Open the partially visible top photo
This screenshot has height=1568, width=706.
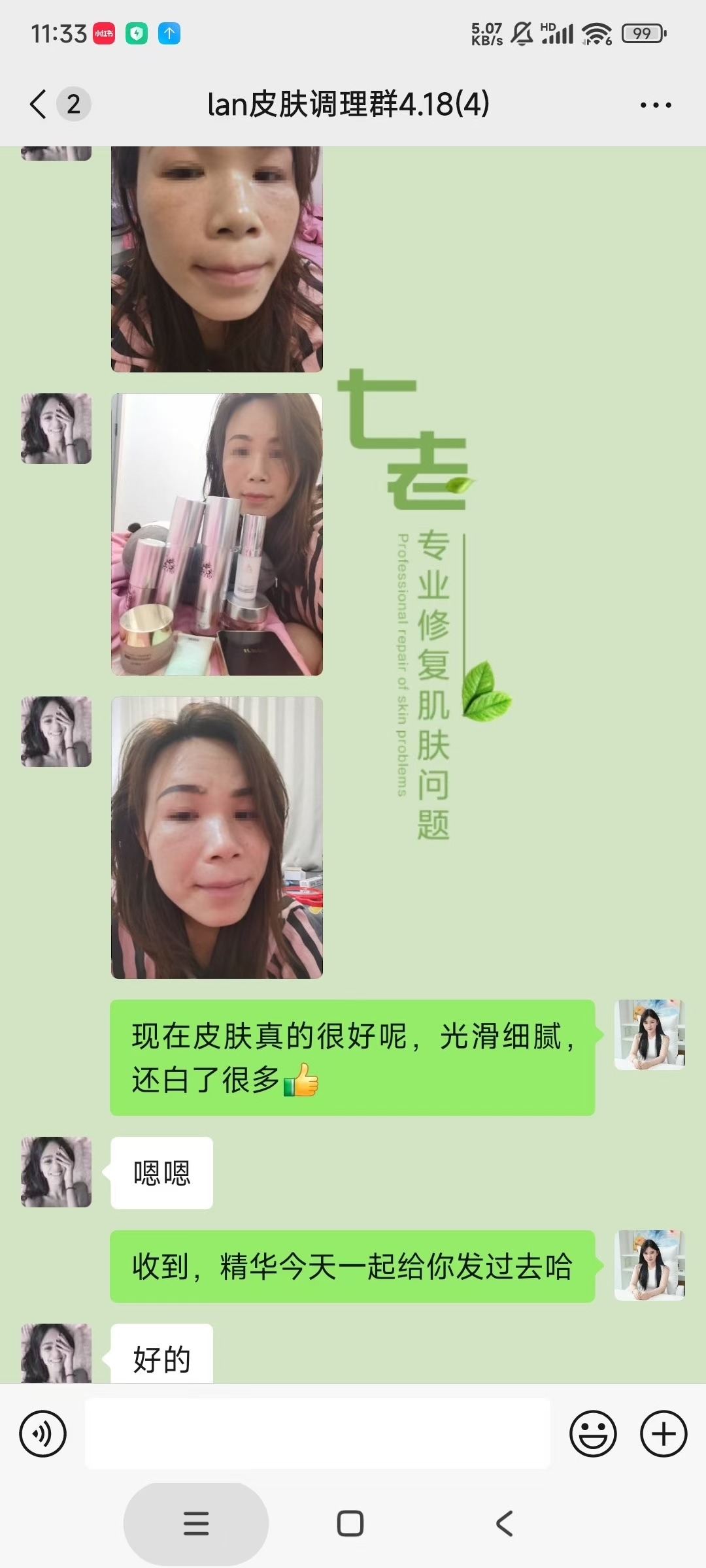(x=217, y=260)
